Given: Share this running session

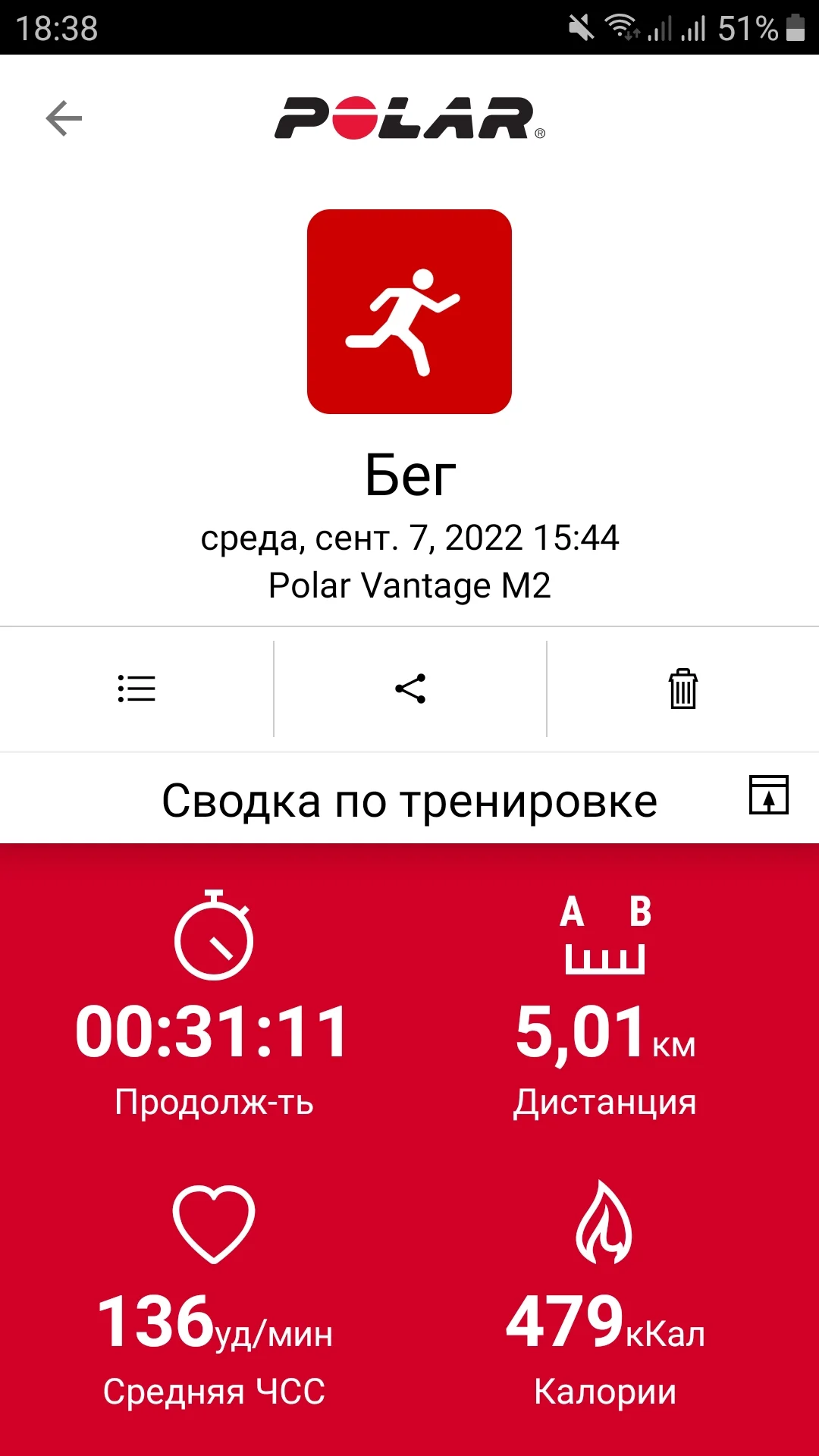Looking at the screenshot, I should [x=410, y=689].
